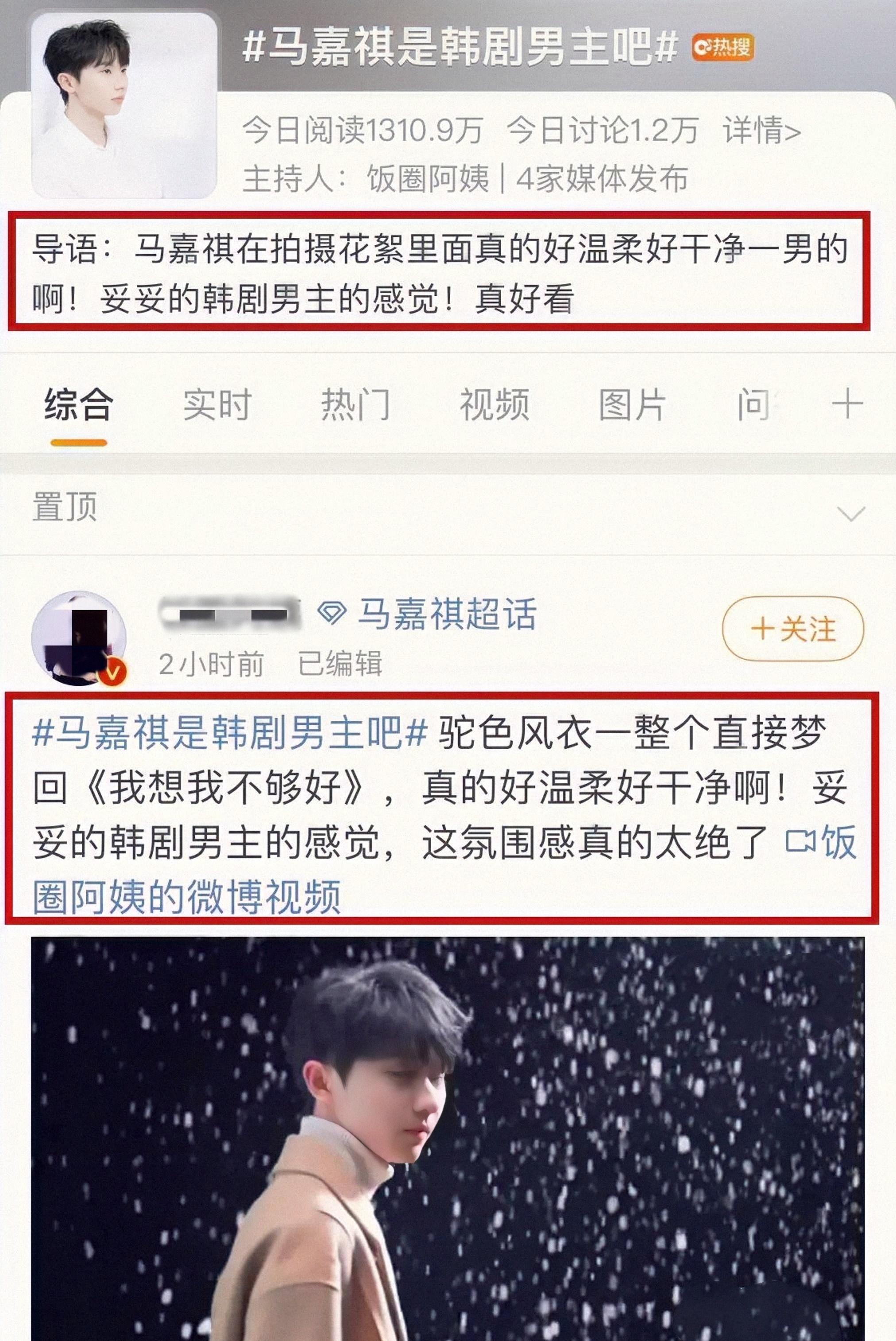Switch to the 热门 tab

point(355,405)
